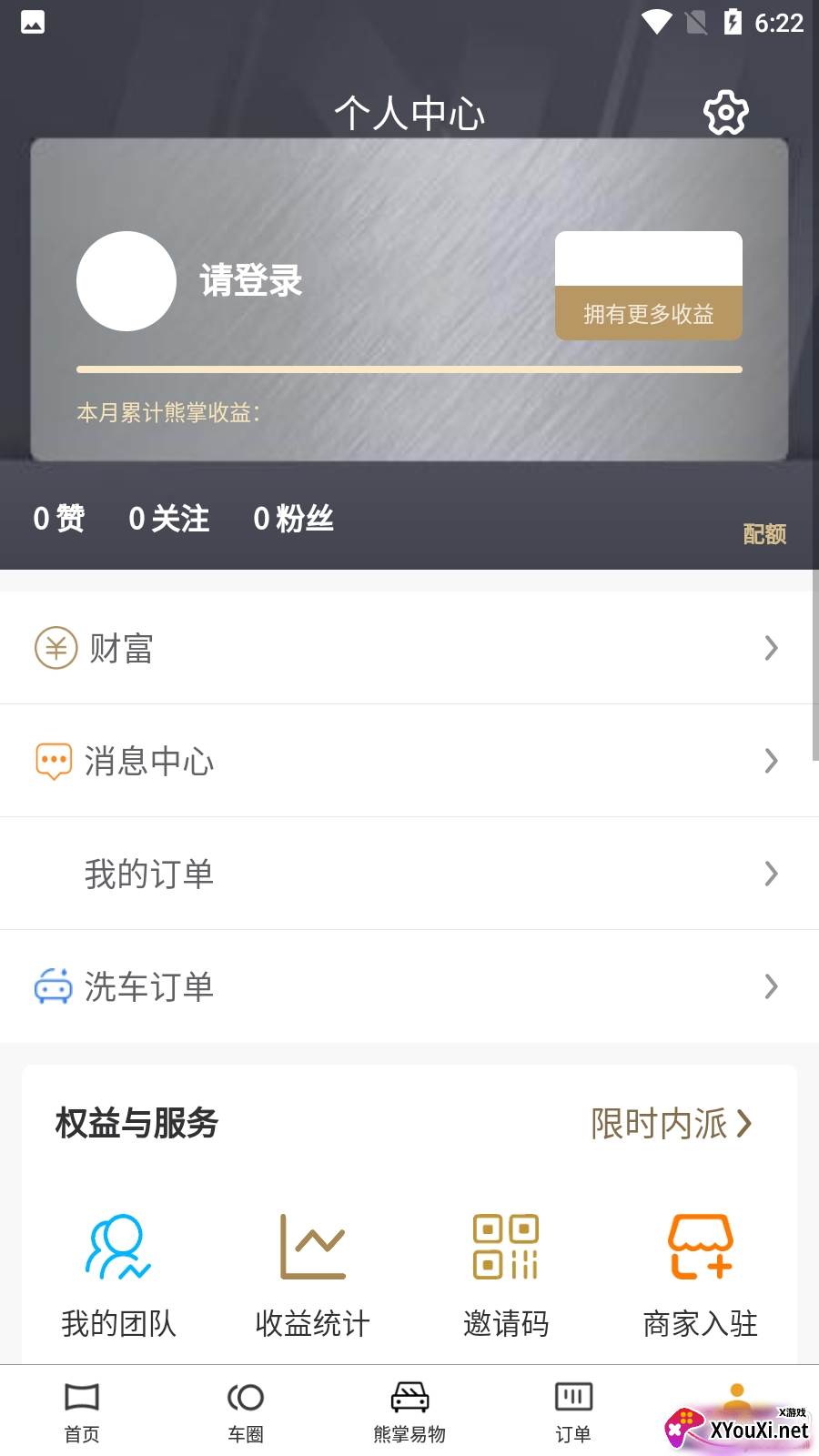Tap the profile avatar placeholder circle
The width and height of the screenshot is (819, 1456).
click(x=126, y=281)
